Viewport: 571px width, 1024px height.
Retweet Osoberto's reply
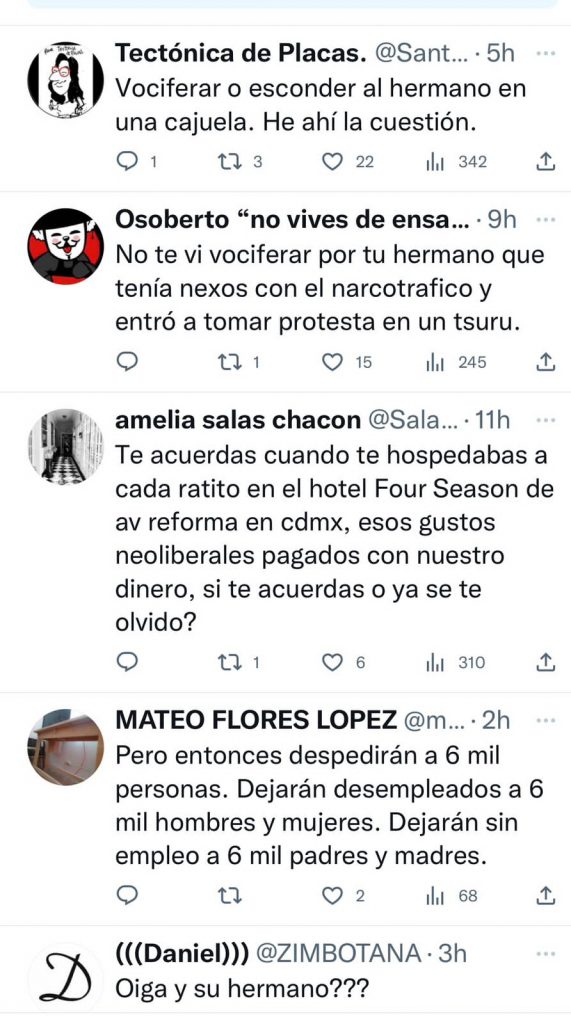tap(230, 361)
